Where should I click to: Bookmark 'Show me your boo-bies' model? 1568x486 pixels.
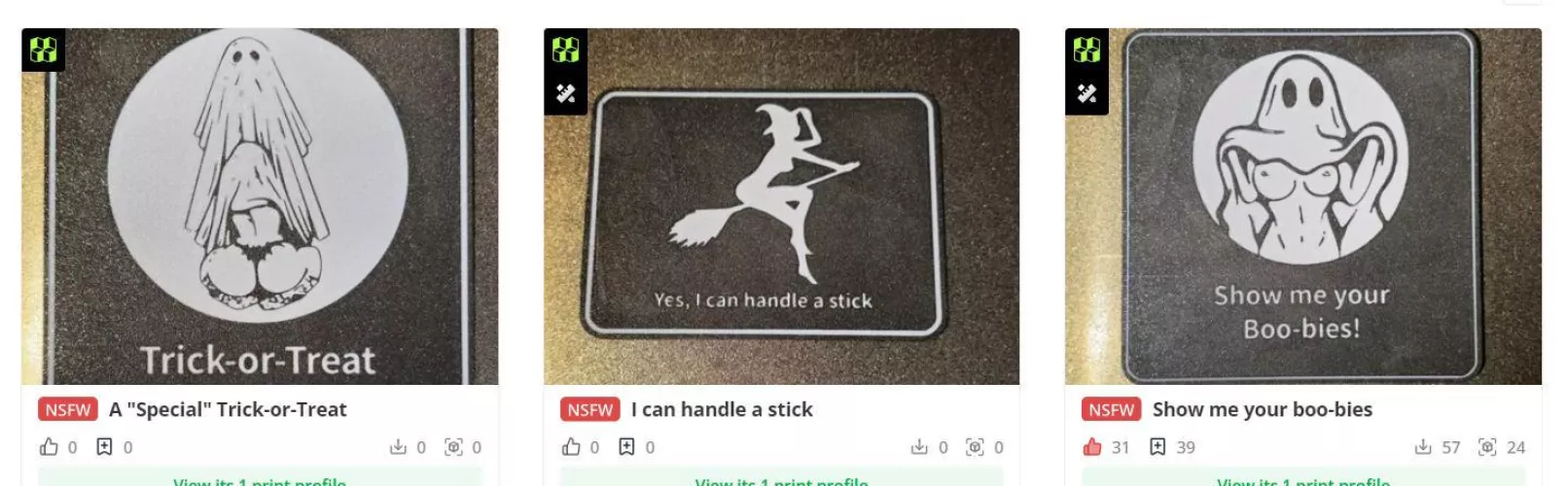pos(1158,447)
